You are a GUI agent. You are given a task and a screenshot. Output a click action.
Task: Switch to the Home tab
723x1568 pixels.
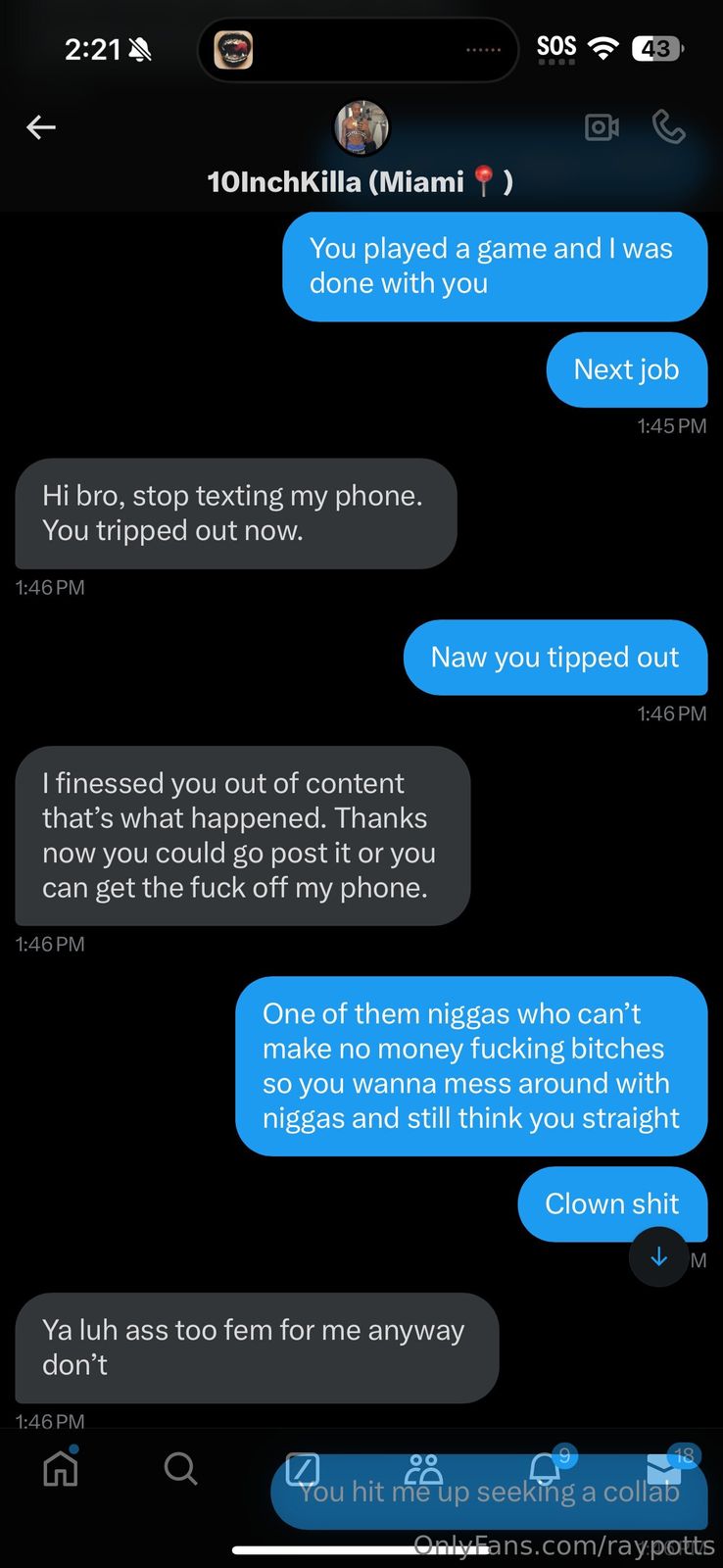click(x=61, y=1468)
